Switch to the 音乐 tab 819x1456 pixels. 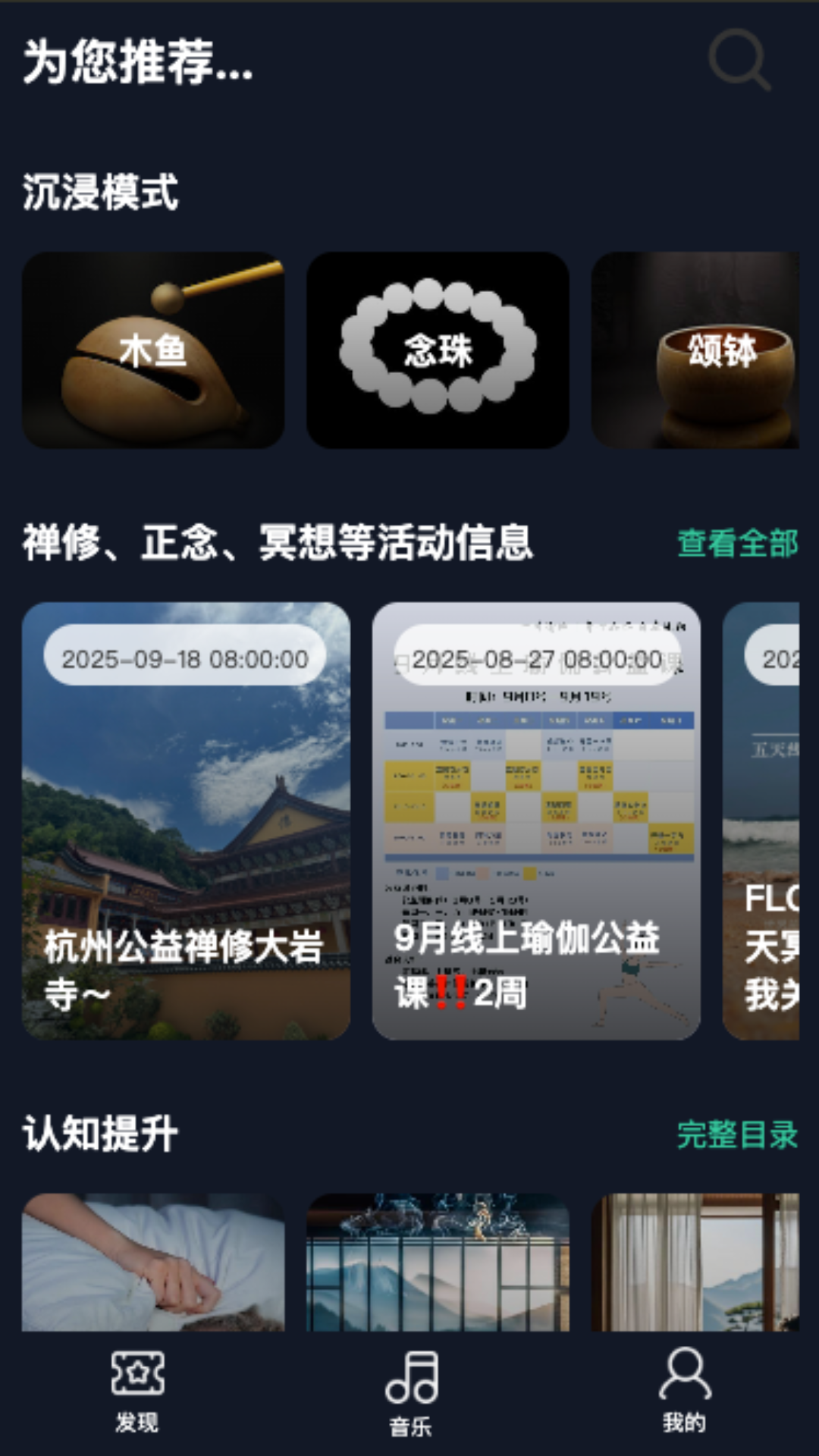pos(409,1395)
